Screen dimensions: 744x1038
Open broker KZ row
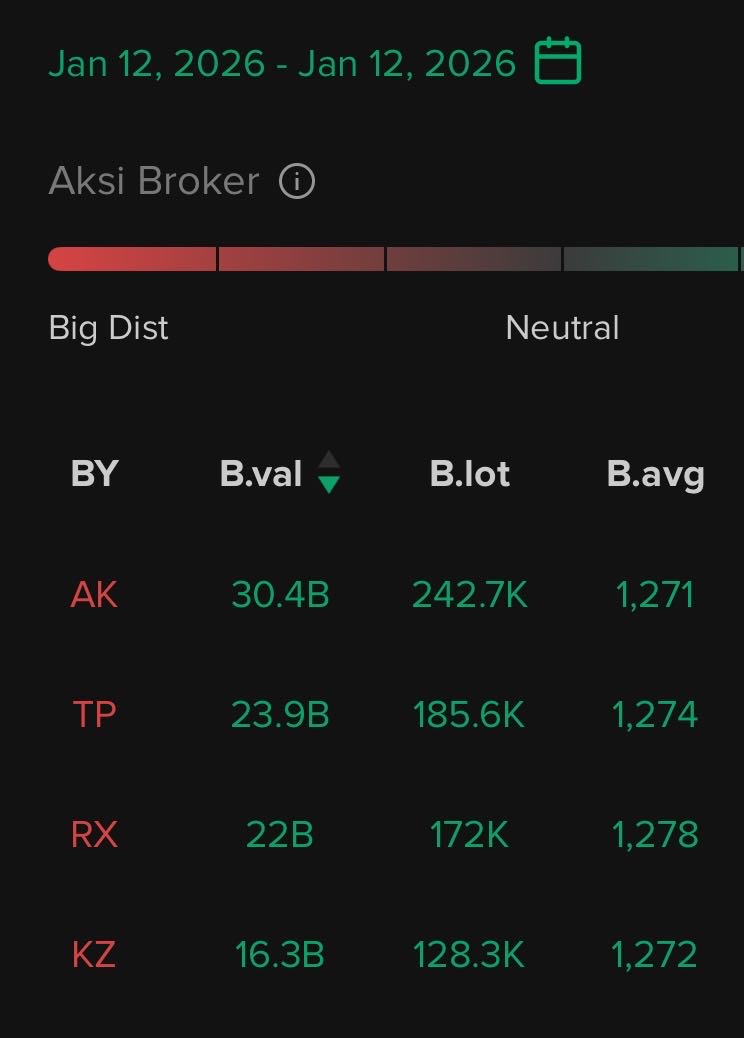tap(94, 954)
